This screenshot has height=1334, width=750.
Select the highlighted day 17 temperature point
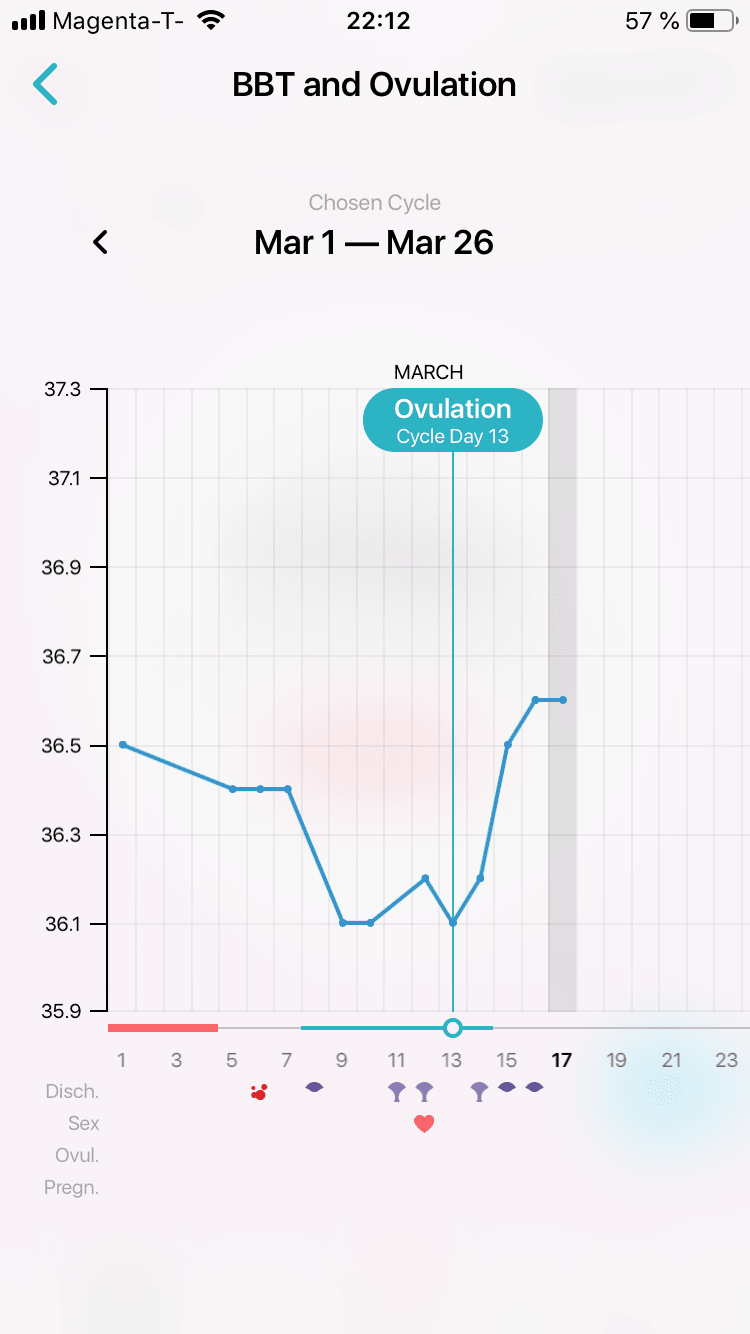563,700
